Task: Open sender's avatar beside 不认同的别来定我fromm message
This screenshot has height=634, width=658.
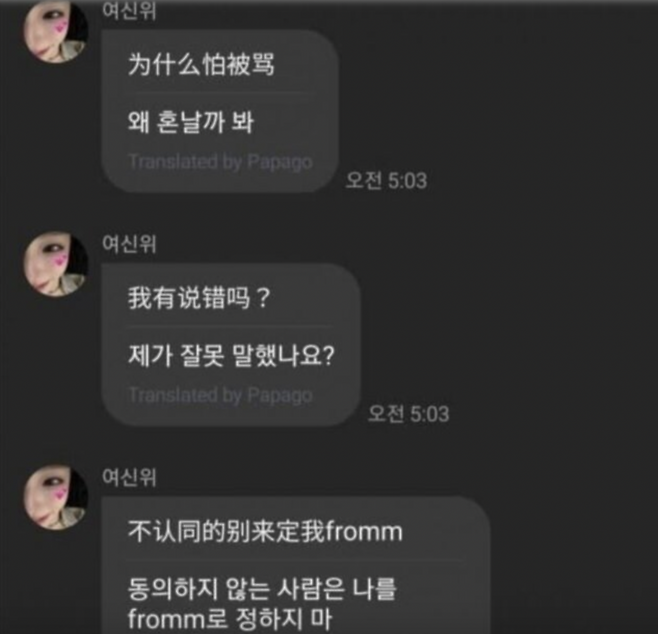Action: [x=56, y=497]
